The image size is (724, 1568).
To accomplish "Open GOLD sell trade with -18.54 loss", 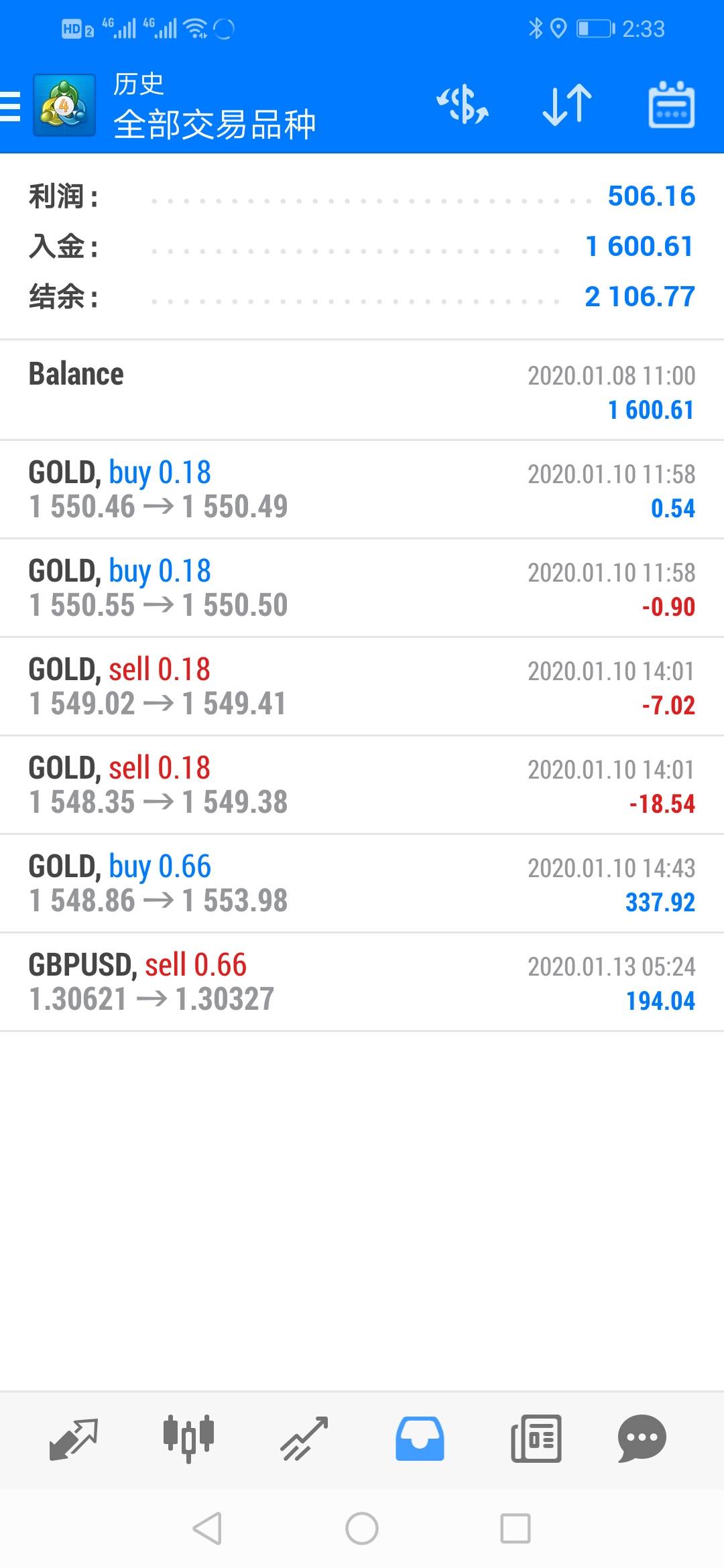I will [x=362, y=785].
